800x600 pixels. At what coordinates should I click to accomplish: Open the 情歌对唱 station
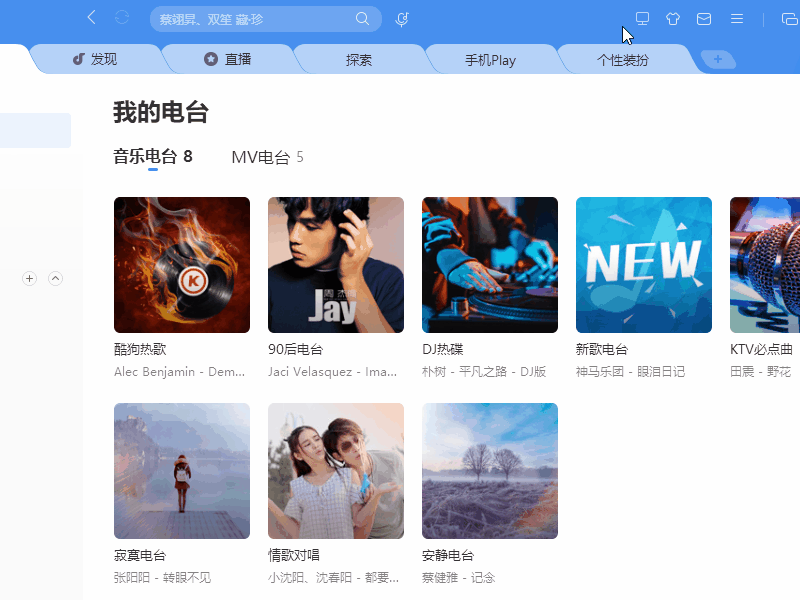pos(336,471)
